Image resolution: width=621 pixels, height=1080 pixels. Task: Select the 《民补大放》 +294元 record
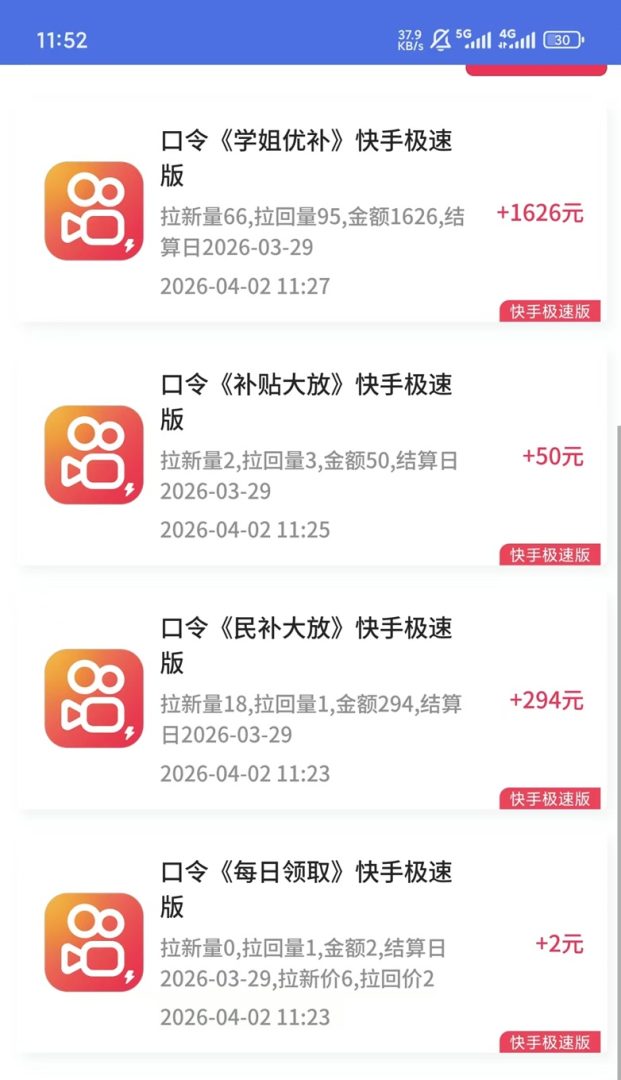(310, 699)
